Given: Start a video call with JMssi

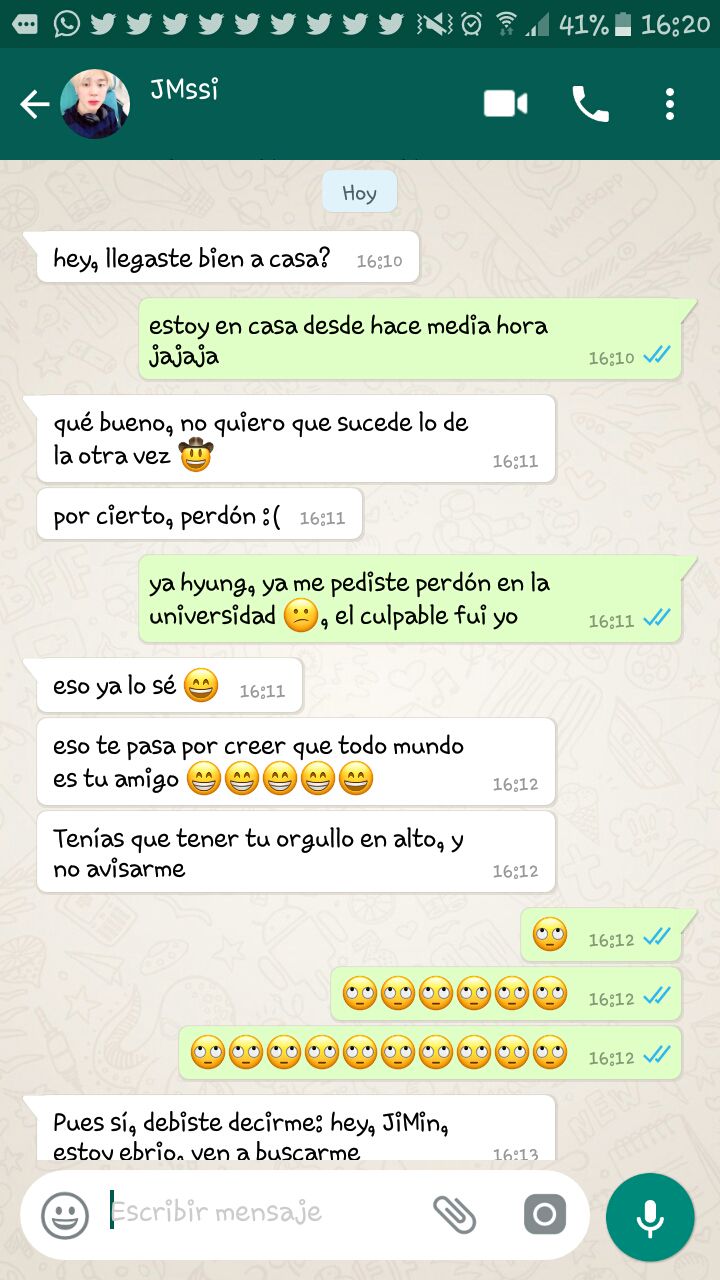Looking at the screenshot, I should pyautogui.click(x=506, y=104).
